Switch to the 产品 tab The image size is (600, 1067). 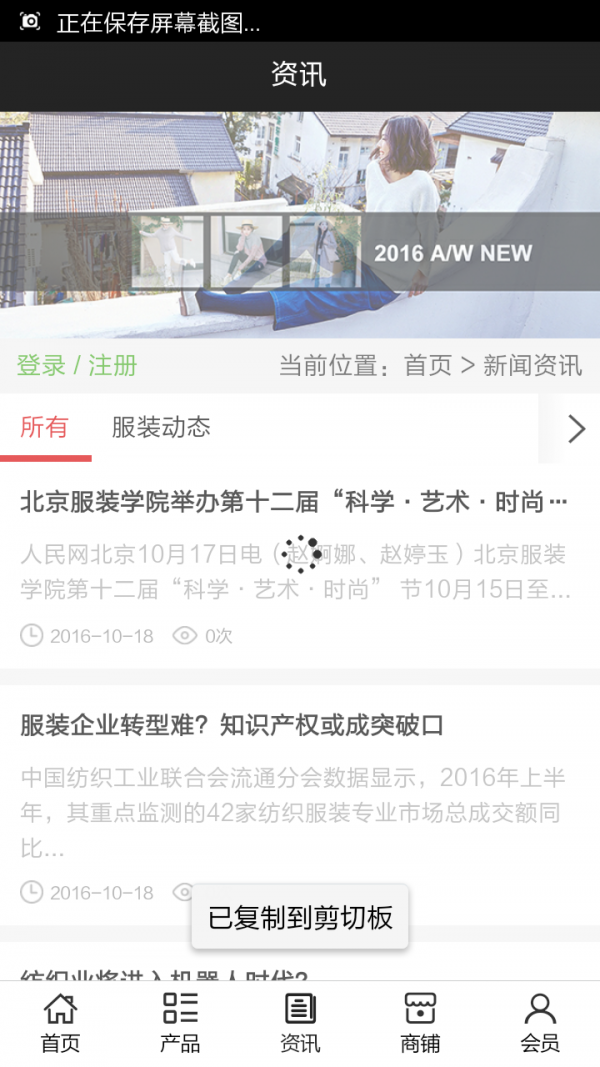[x=180, y=1022]
